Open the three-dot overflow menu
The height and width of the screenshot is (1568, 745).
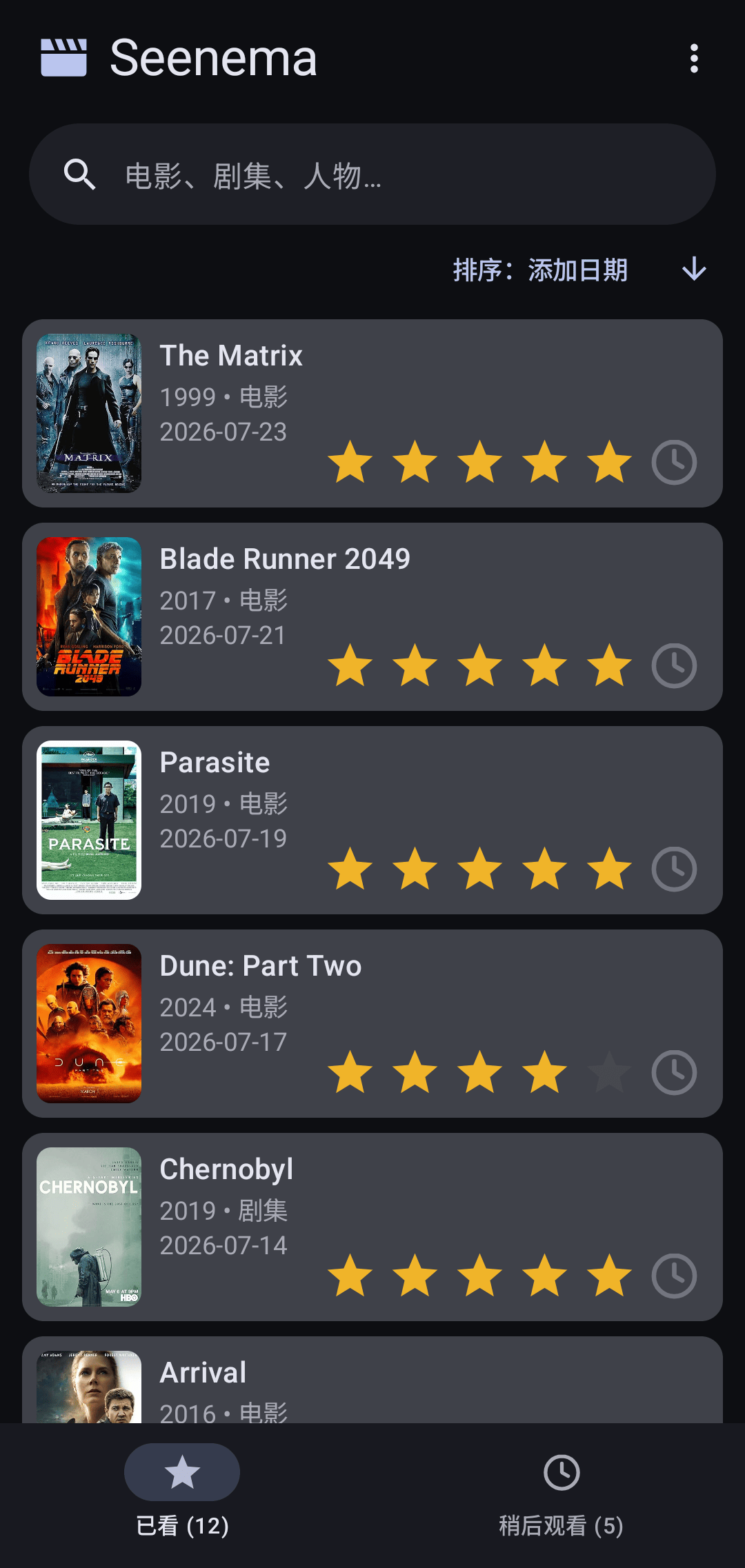(x=694, y=59)
